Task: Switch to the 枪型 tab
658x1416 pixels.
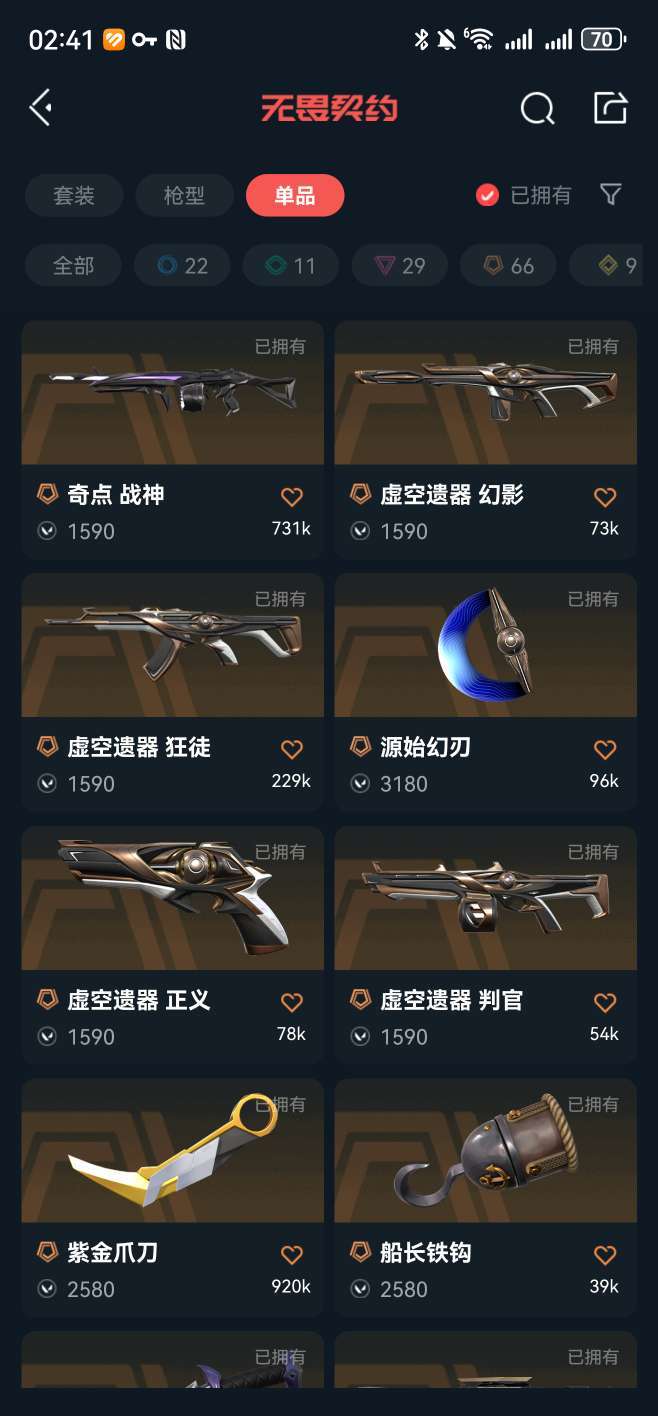Action: point(184,196)
